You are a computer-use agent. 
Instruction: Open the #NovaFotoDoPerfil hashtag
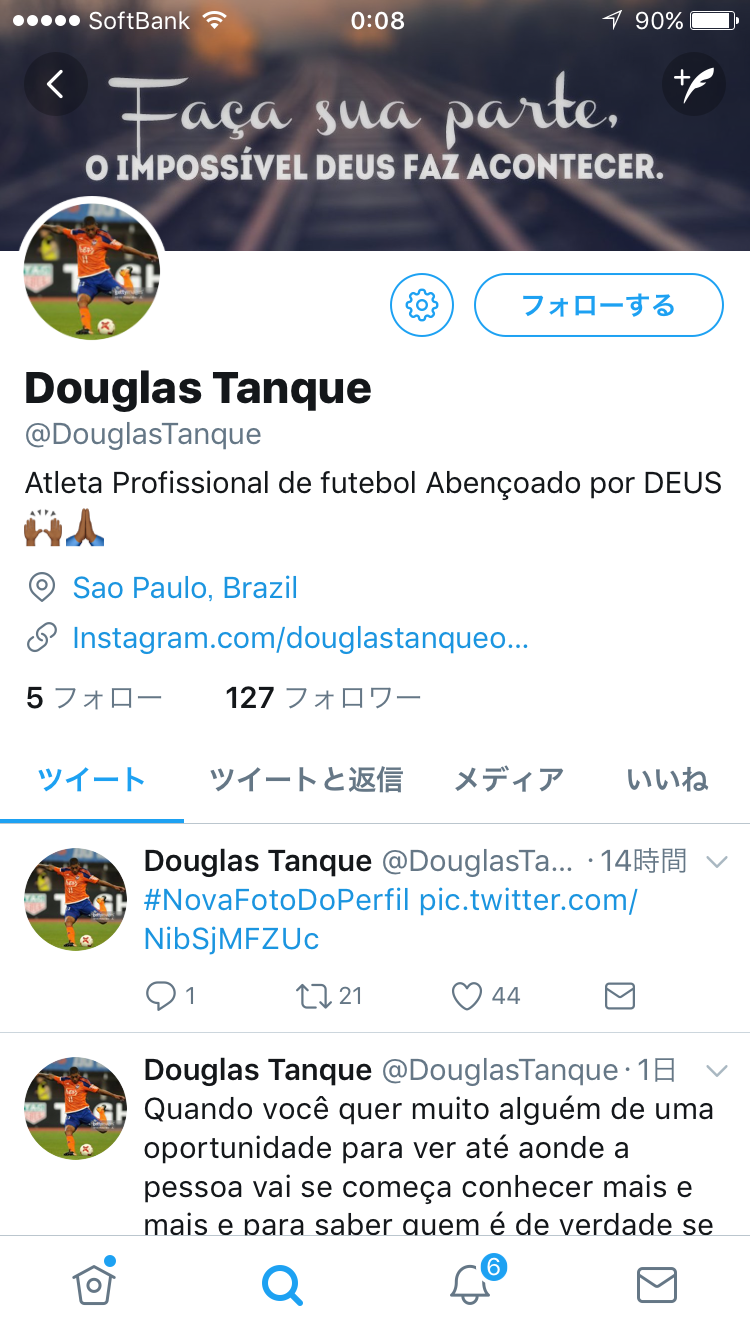click(277, 900)
